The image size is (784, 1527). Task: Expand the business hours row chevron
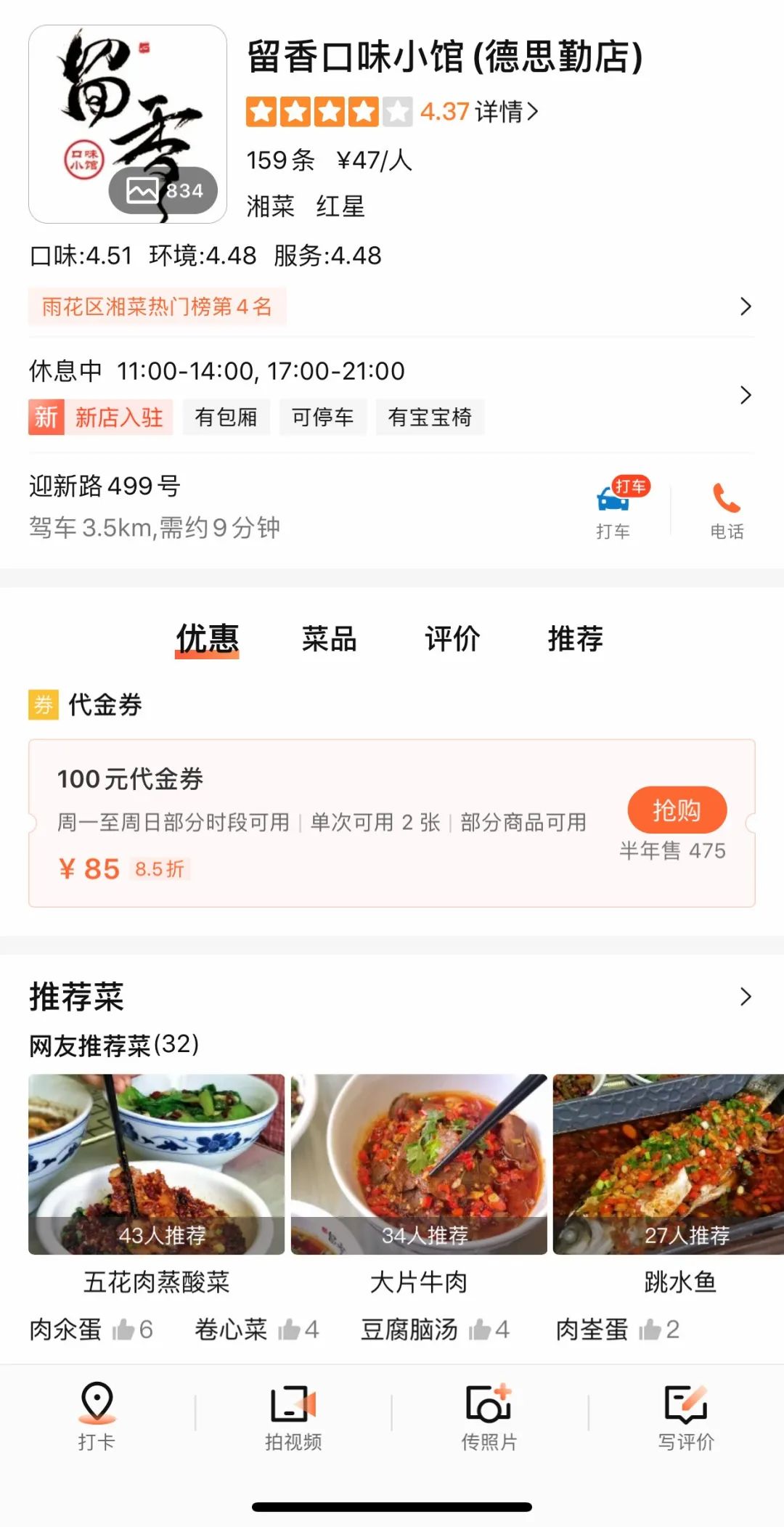746,396
